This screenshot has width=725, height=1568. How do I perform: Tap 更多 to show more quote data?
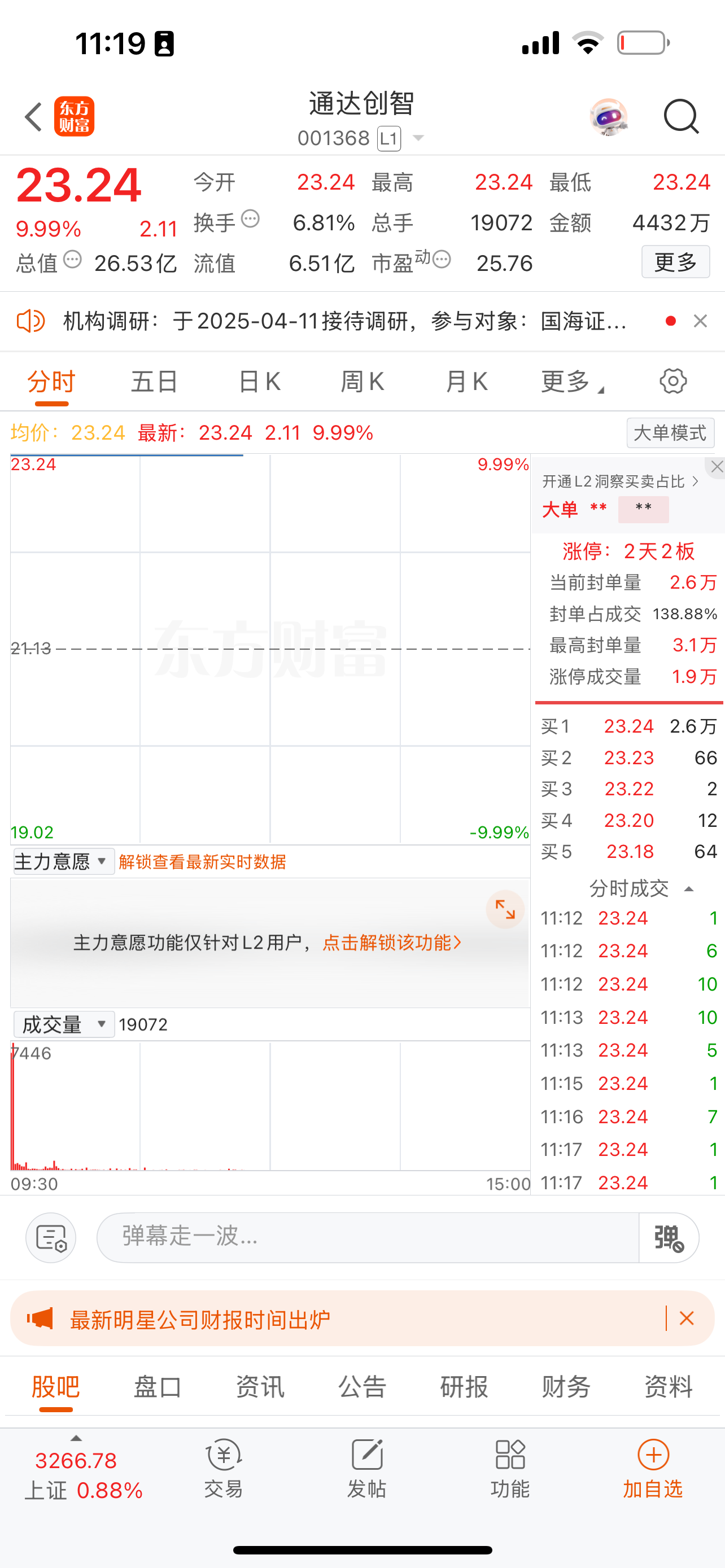click(x=675, y=262)
